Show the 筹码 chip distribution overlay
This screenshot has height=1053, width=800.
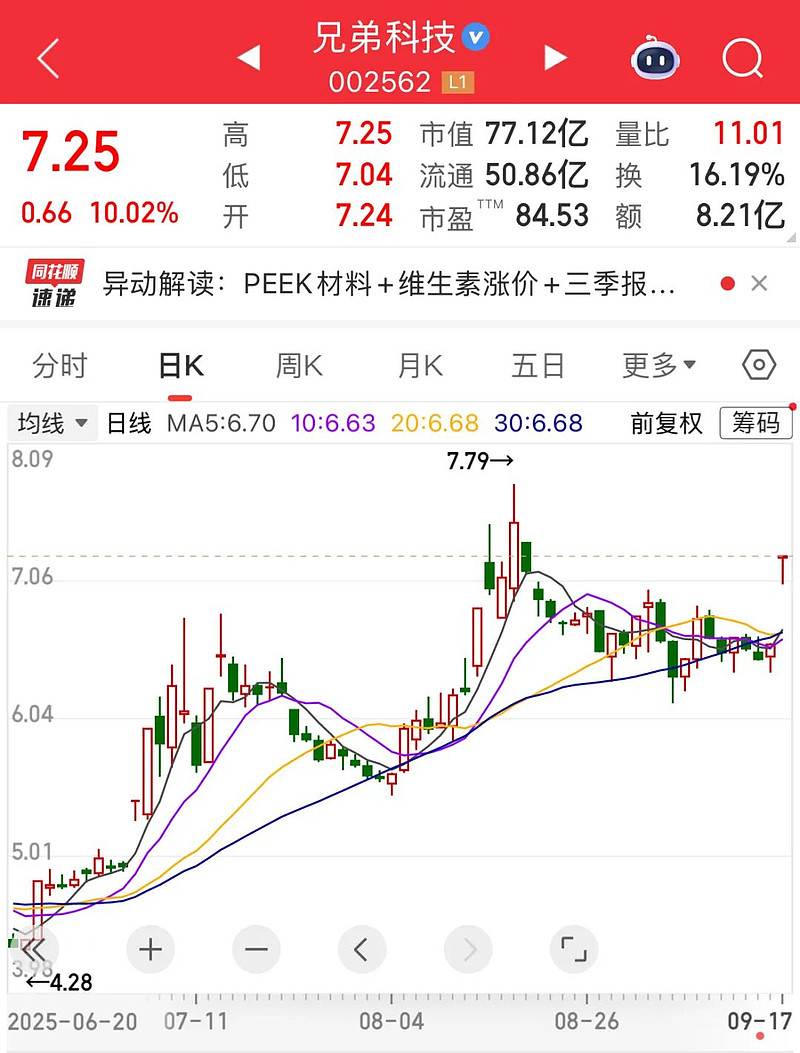pos(756,423)
